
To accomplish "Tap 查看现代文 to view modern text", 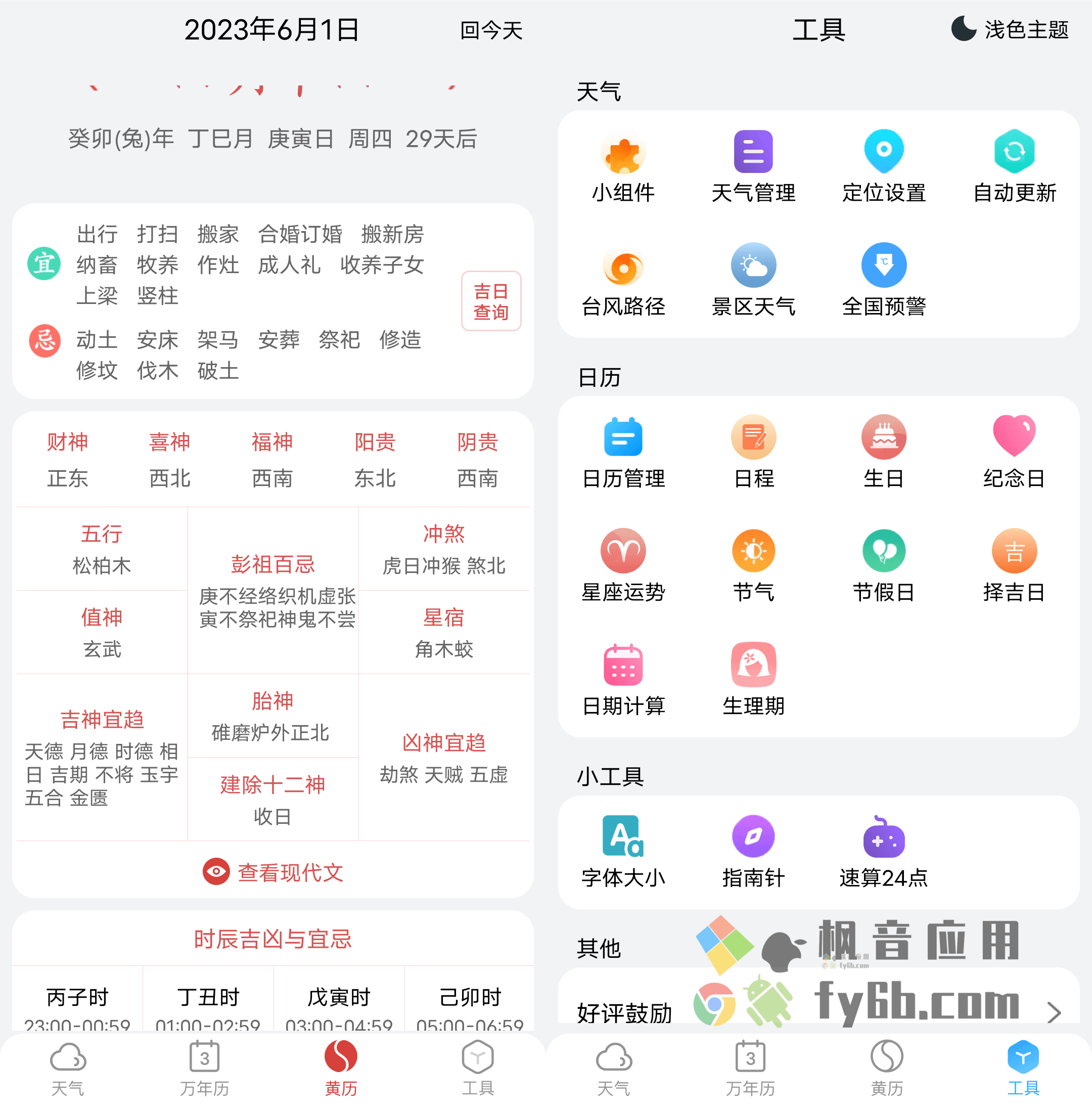I will [273, 872].
